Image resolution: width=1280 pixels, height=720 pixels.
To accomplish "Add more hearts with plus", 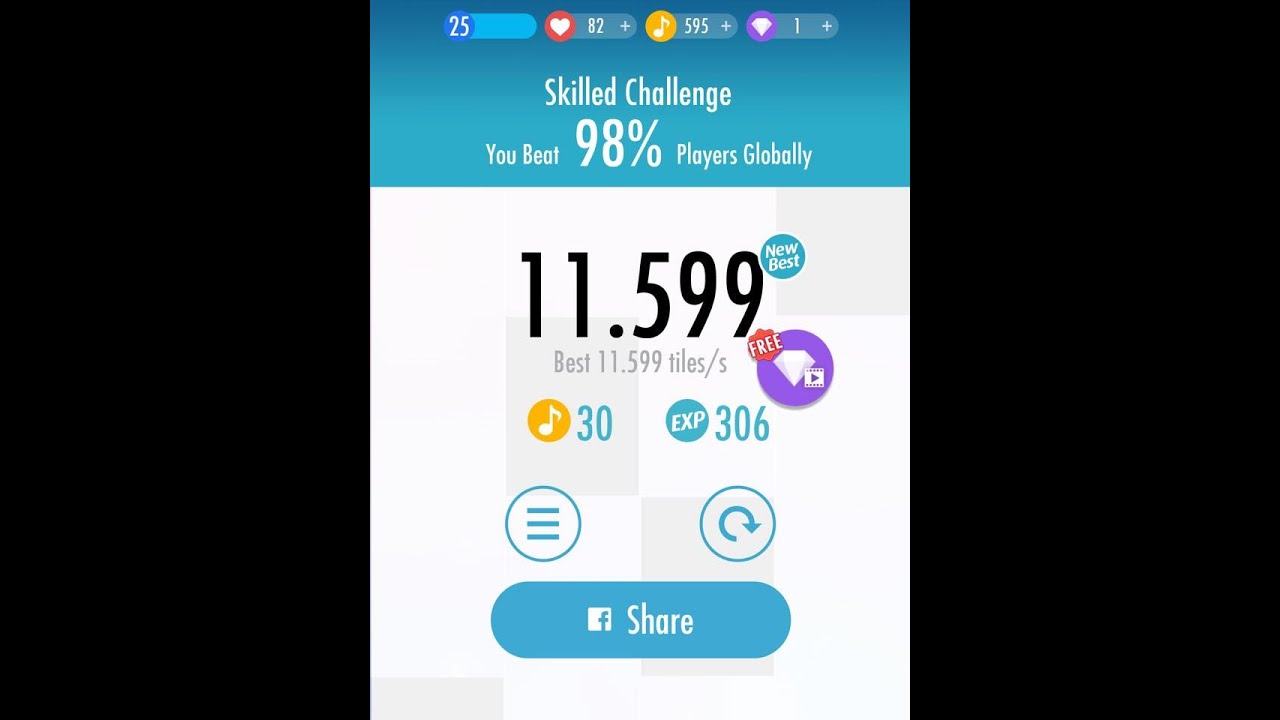I will (625, 27).
